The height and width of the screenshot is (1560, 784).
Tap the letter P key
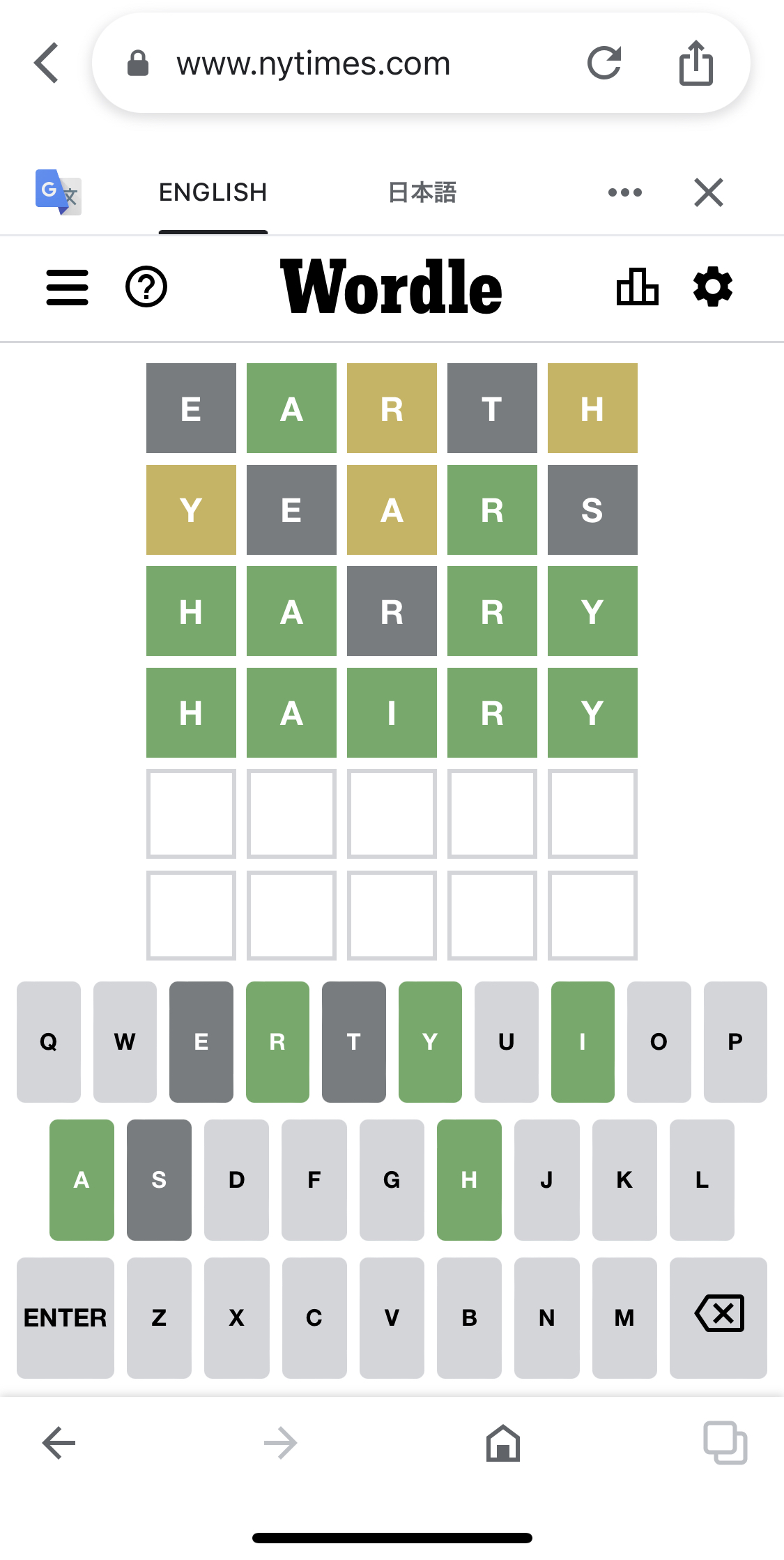click(x=735, y=1041)
